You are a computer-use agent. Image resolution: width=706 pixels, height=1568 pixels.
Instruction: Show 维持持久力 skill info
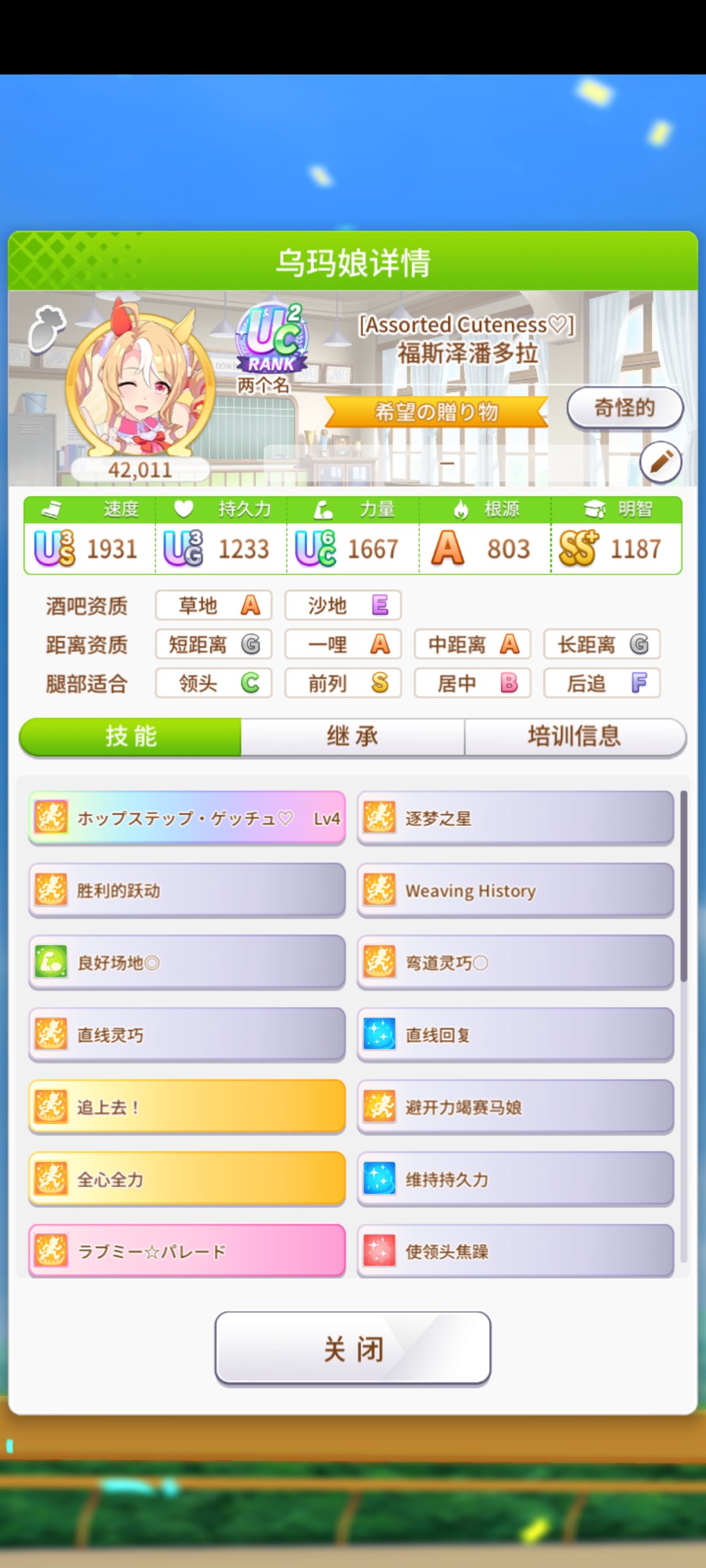point(515,1179)
